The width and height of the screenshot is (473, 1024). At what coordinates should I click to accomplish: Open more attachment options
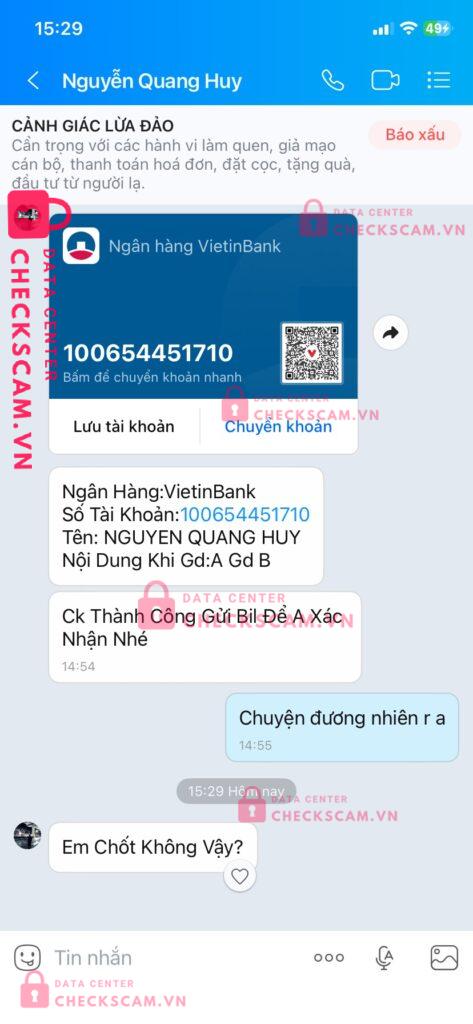click(329, 958)
